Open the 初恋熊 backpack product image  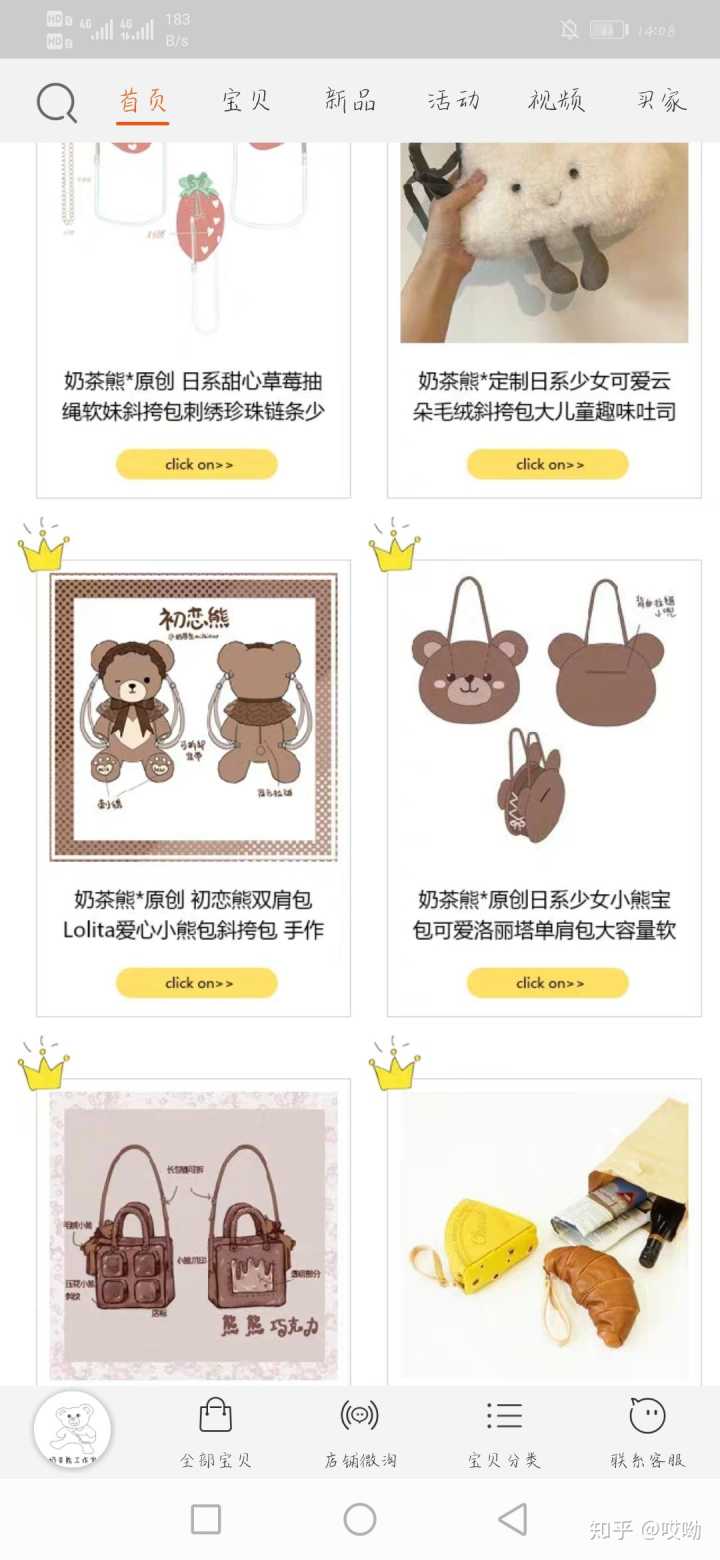point(194,717)
